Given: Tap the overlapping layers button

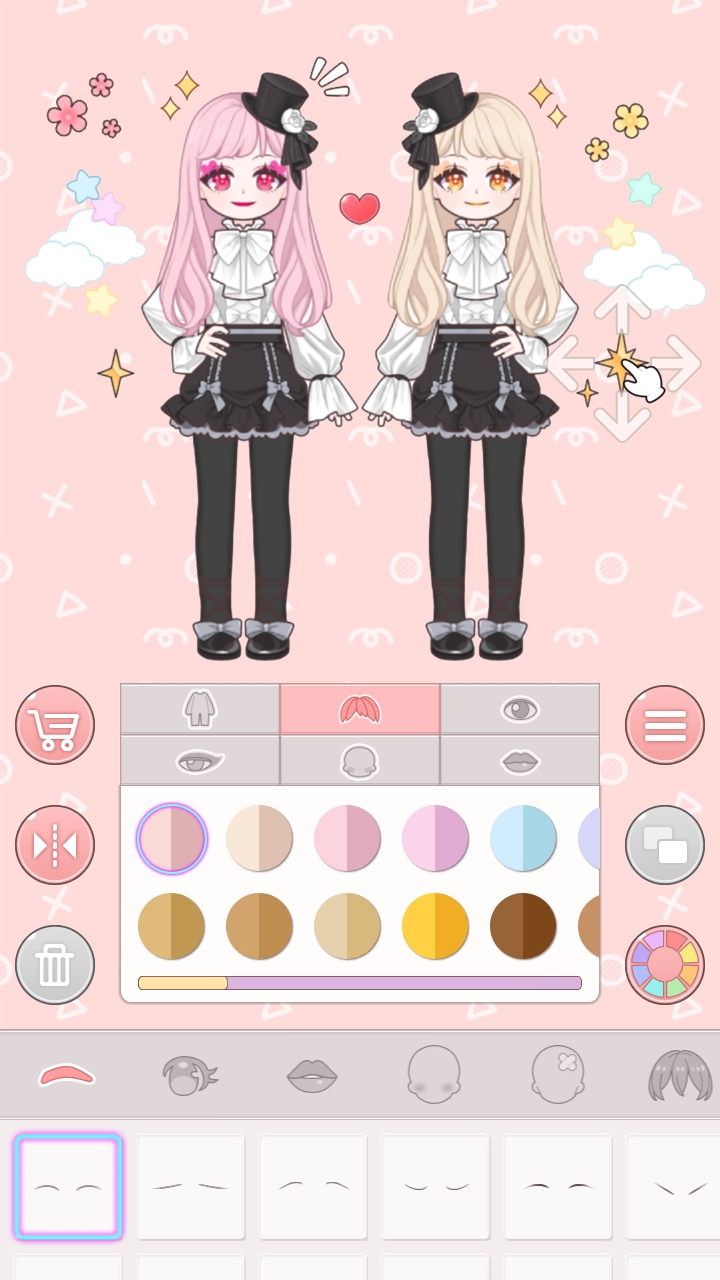Looking at the screenshot, I should [x=665, y=845].
